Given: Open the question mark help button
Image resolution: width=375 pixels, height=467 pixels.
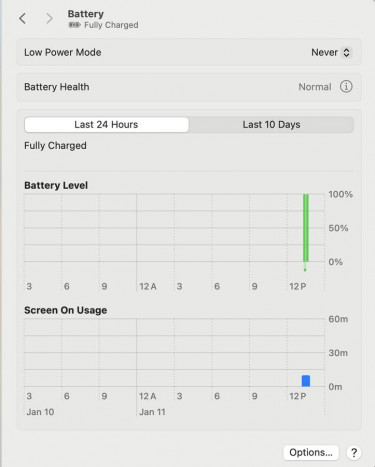Looking at the screenshot, I should pyautogui.click(x=354, y=453).
